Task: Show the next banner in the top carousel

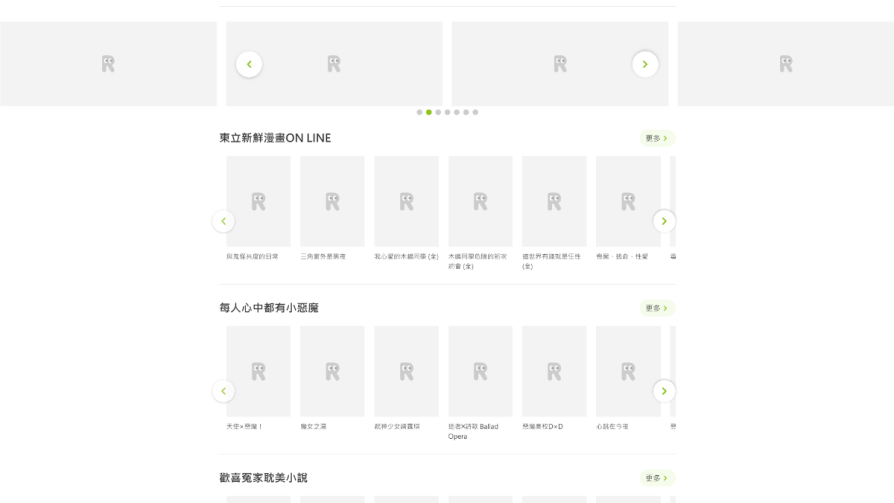Action: pos(645,64)
